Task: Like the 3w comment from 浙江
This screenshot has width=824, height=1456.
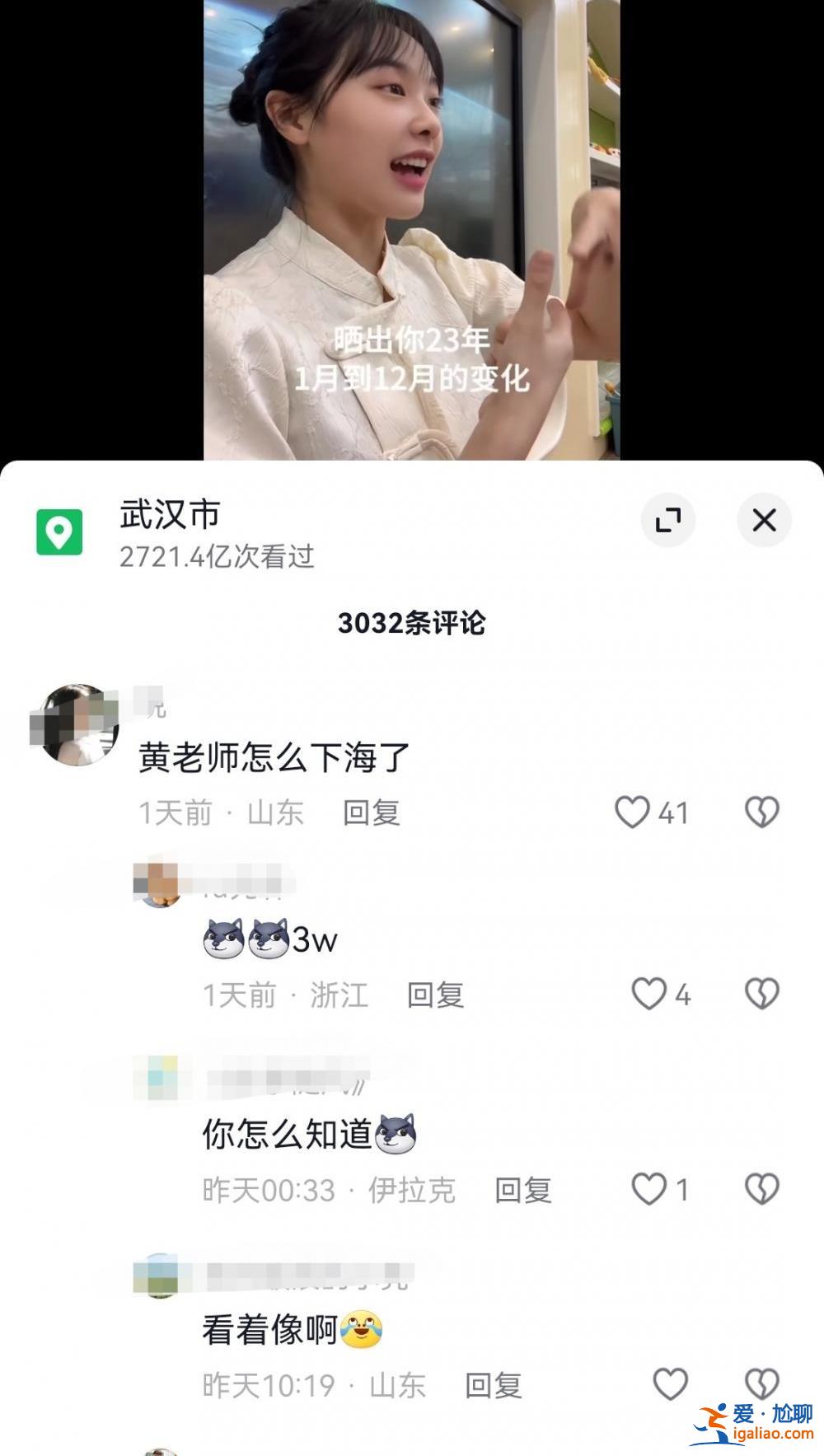Action: click(648, 994)
